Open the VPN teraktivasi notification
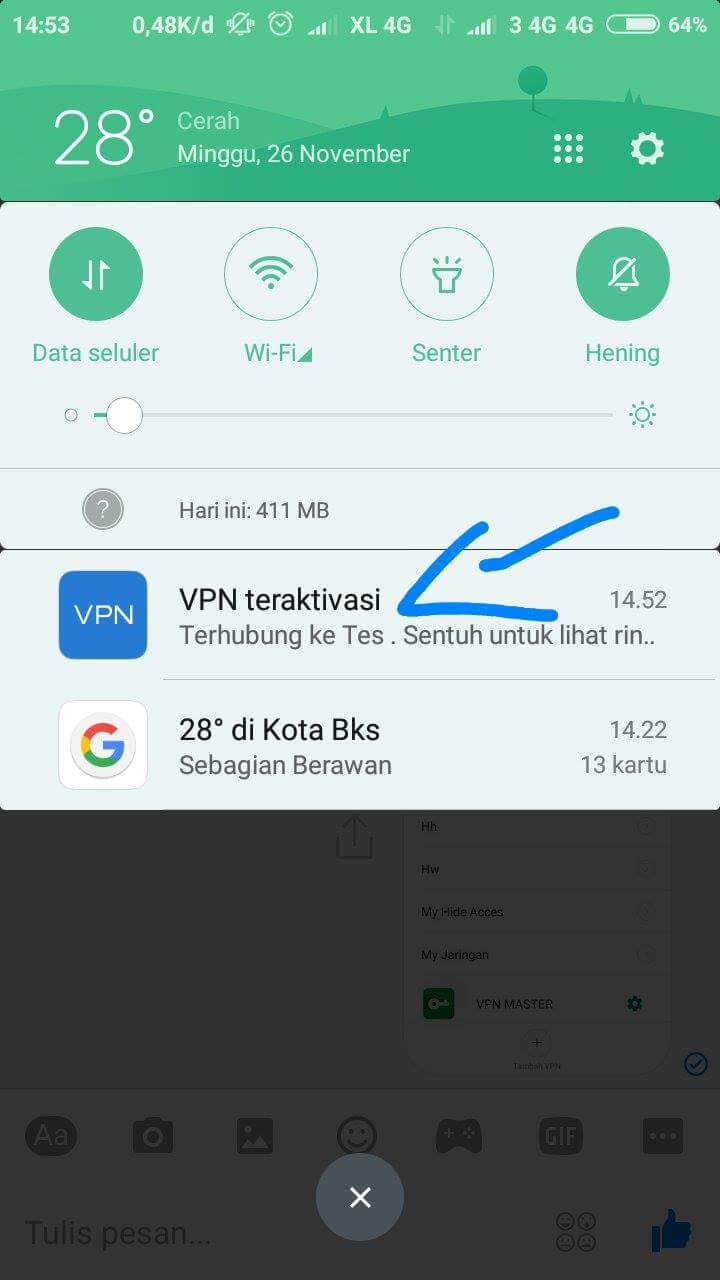 (x=360, y=615)
